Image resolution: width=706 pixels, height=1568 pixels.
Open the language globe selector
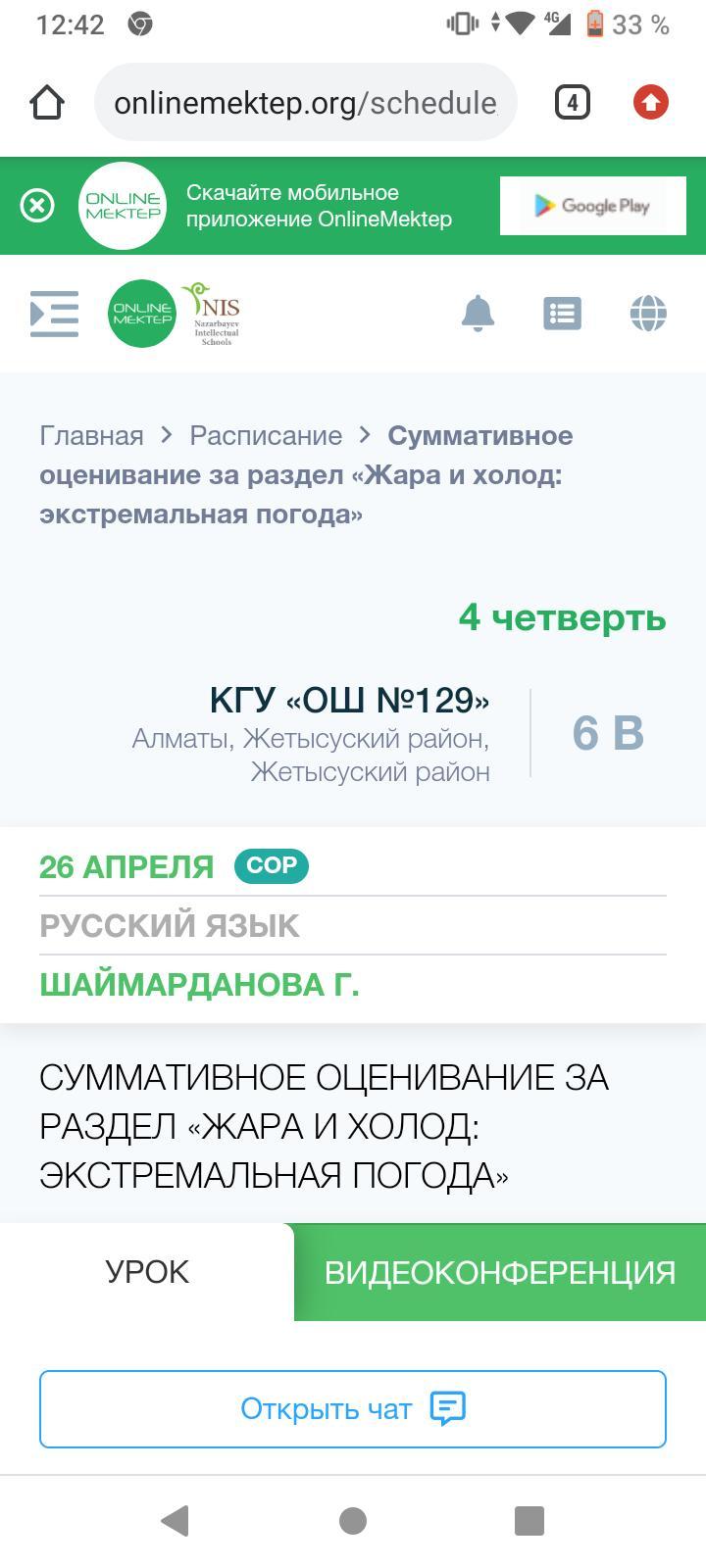pos(648,314)
